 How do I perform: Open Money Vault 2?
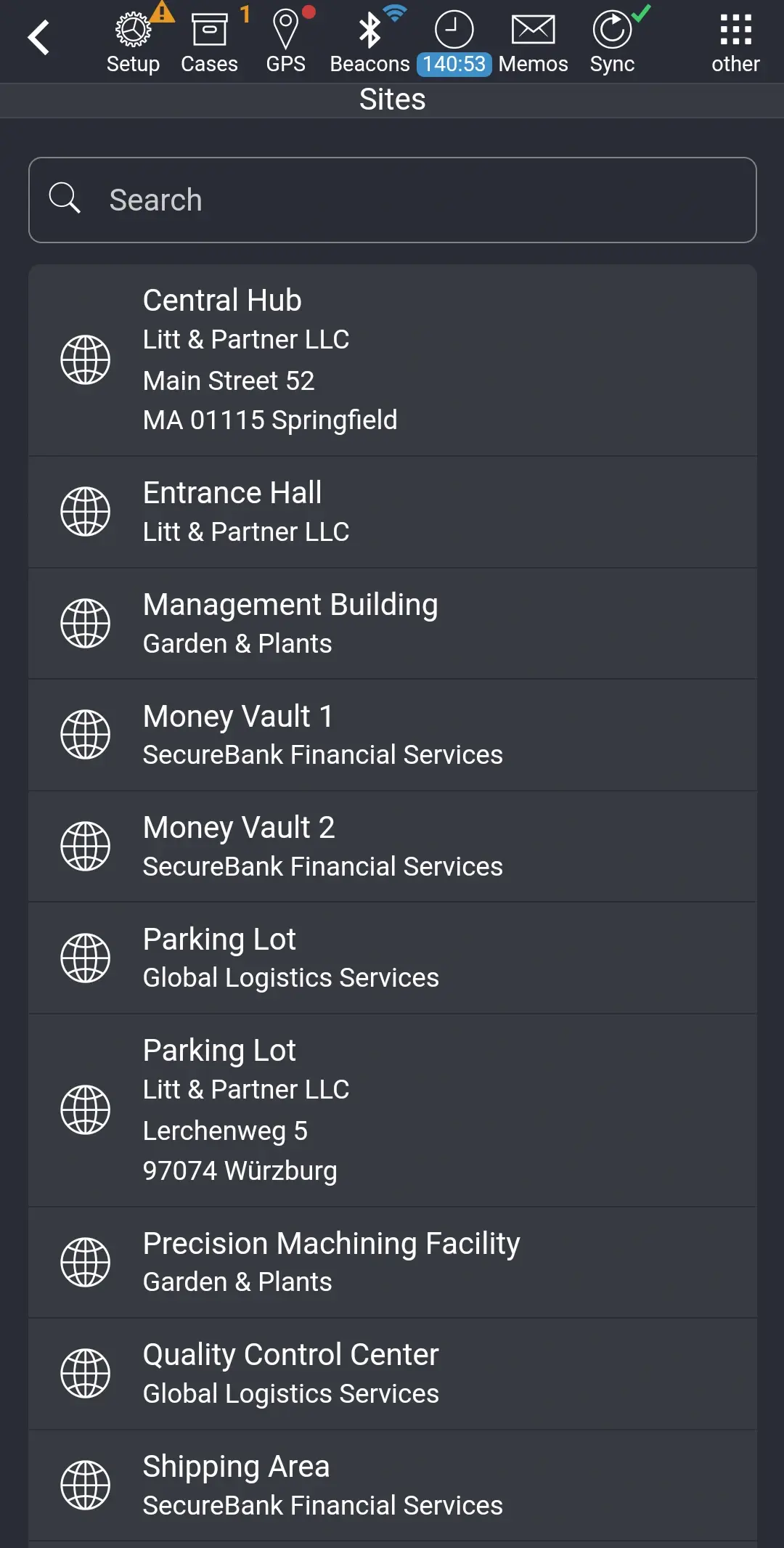pyautogui.click(x=392, y=847)
